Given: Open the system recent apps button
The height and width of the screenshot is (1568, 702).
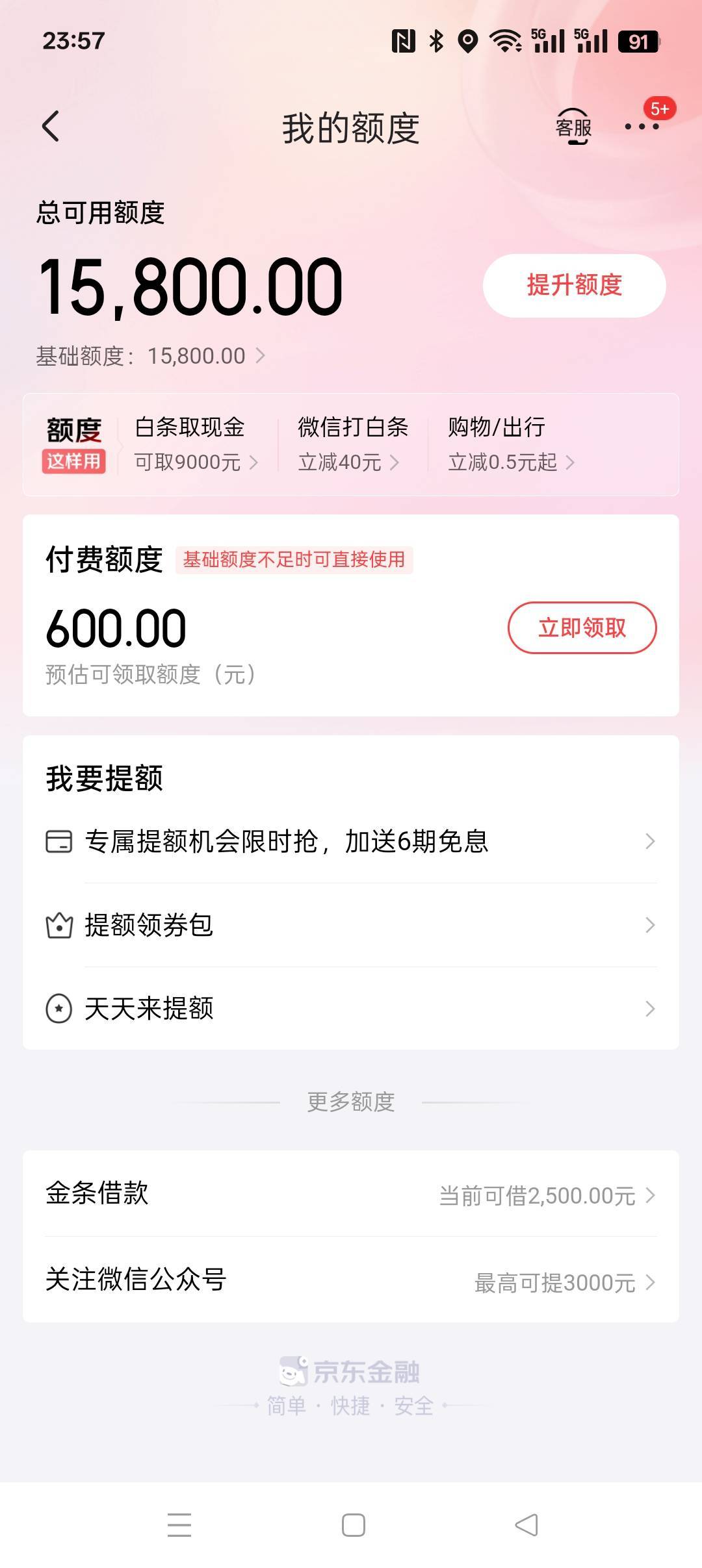Looking at the screenshot, I should pos(179,1525).
